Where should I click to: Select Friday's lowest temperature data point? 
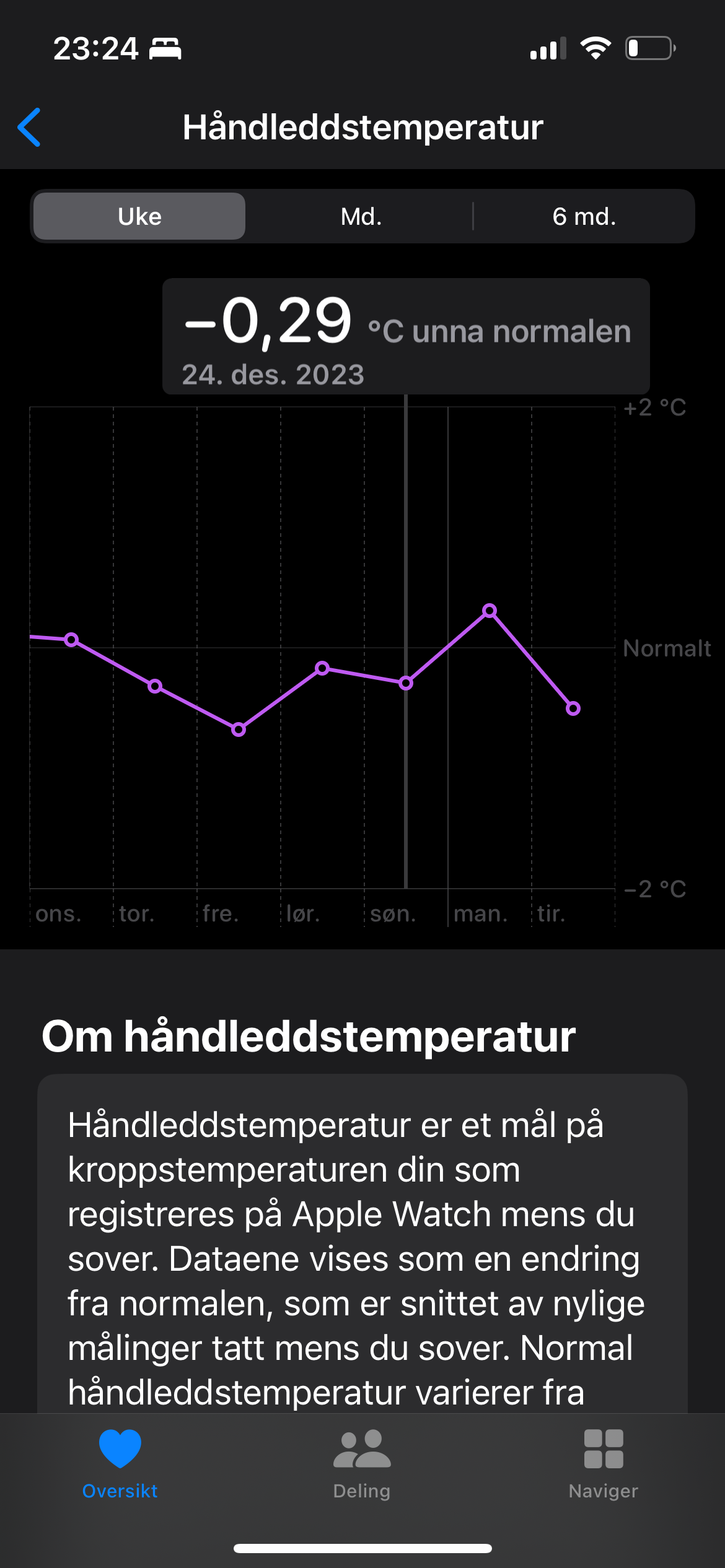[239, 730]
